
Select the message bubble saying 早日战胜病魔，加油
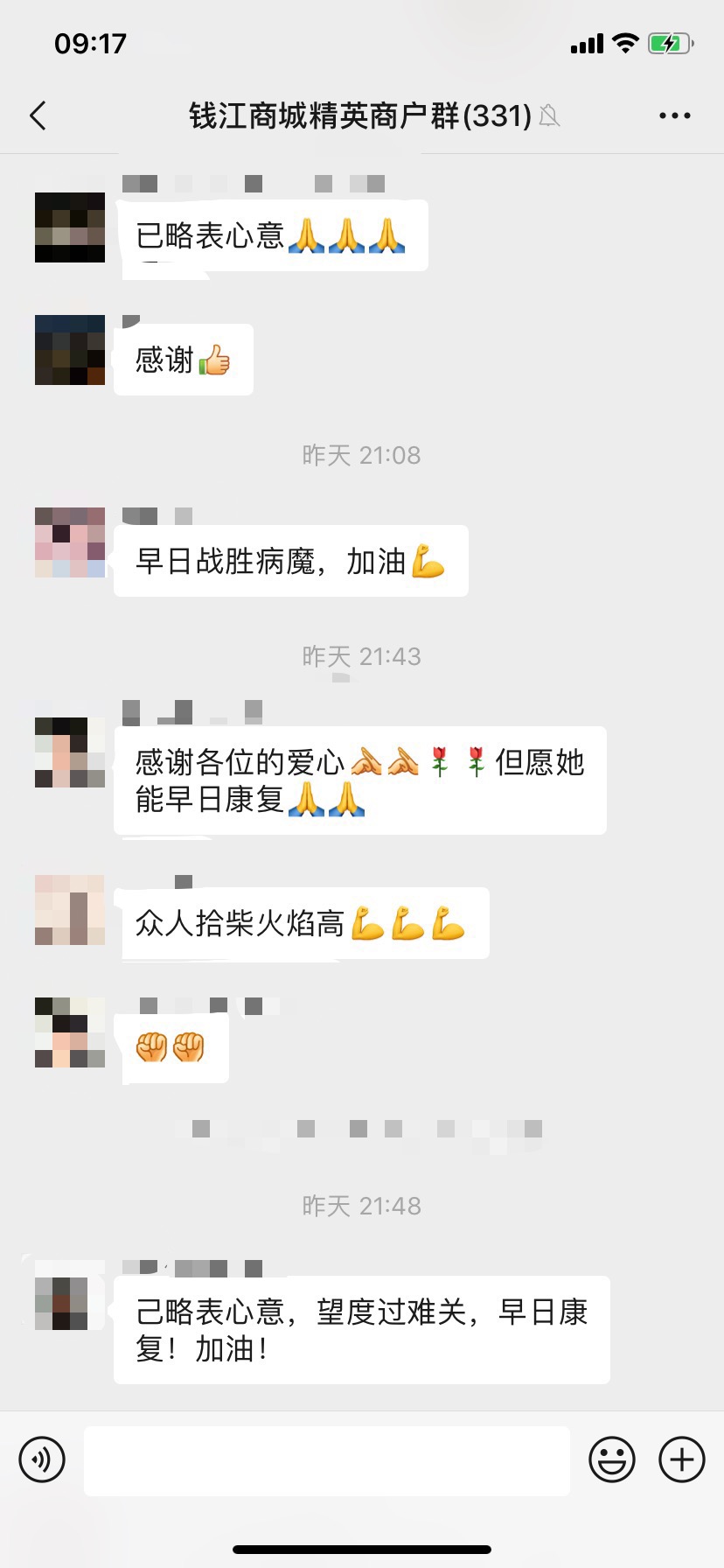[290, 561]
